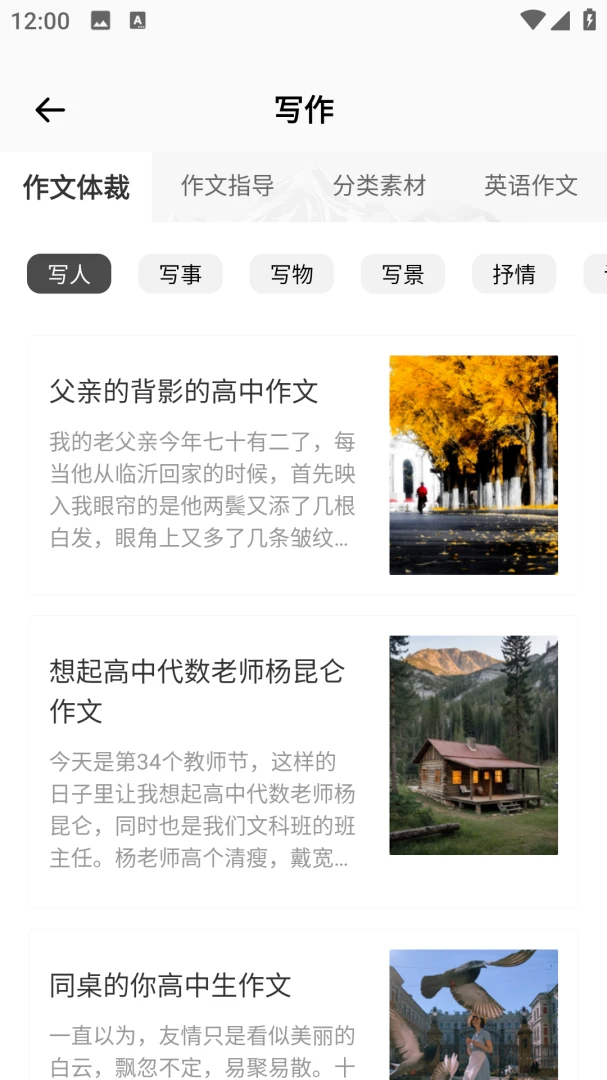Filter essays by 写景

(x=403, y=274)
